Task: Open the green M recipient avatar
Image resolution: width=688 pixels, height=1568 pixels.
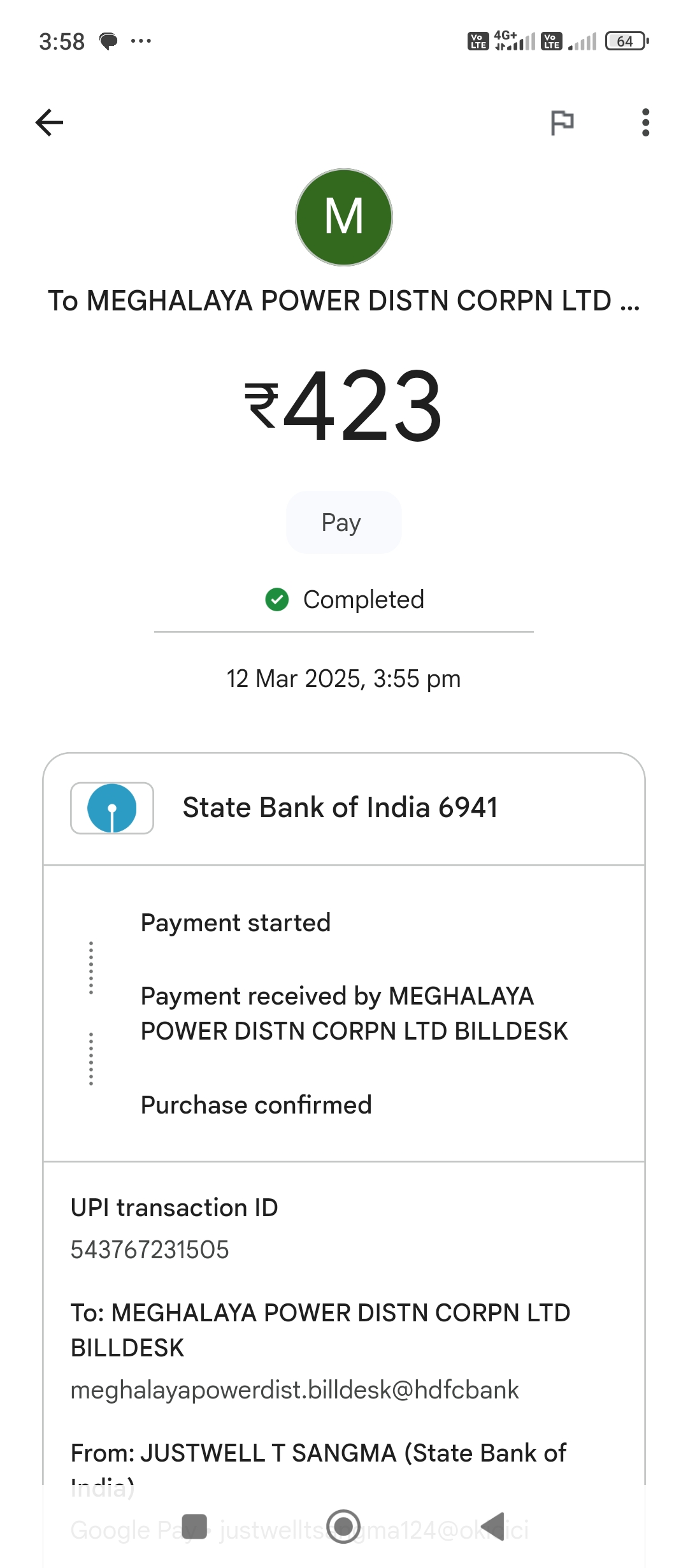Action: [x=344, y=217]
